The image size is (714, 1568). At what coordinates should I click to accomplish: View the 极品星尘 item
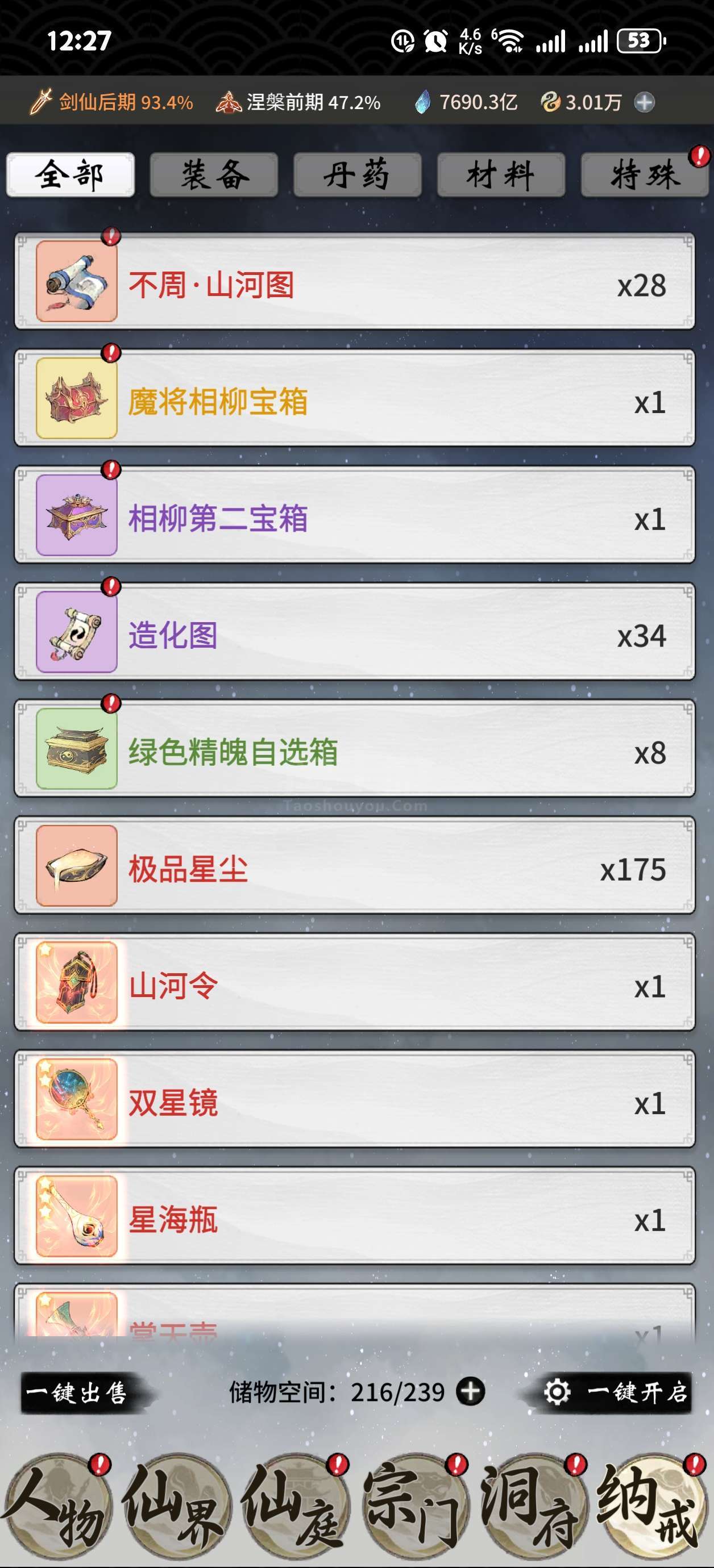point(355,866)
